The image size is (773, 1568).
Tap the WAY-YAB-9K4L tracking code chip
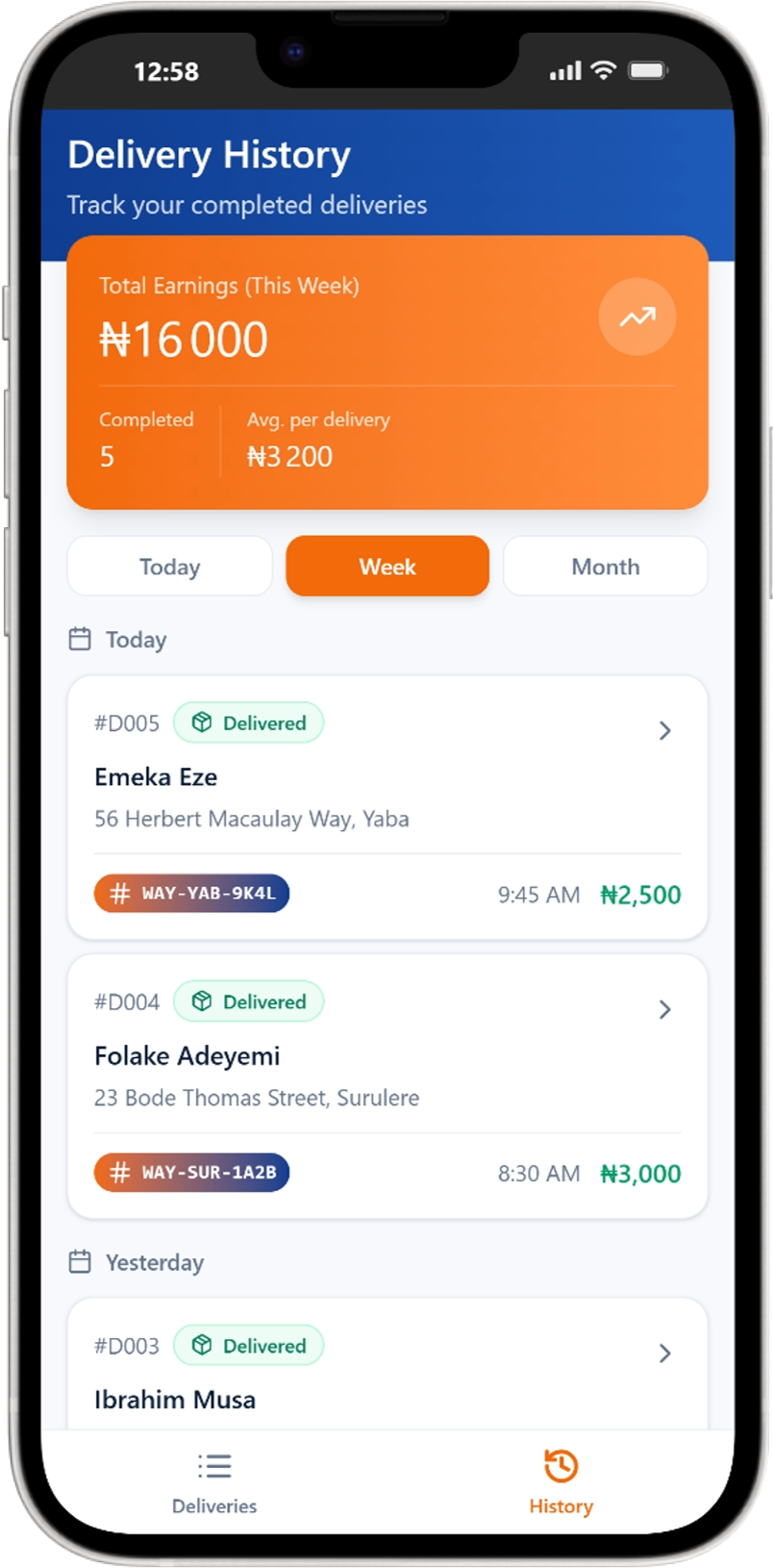(x=191, y=894)
